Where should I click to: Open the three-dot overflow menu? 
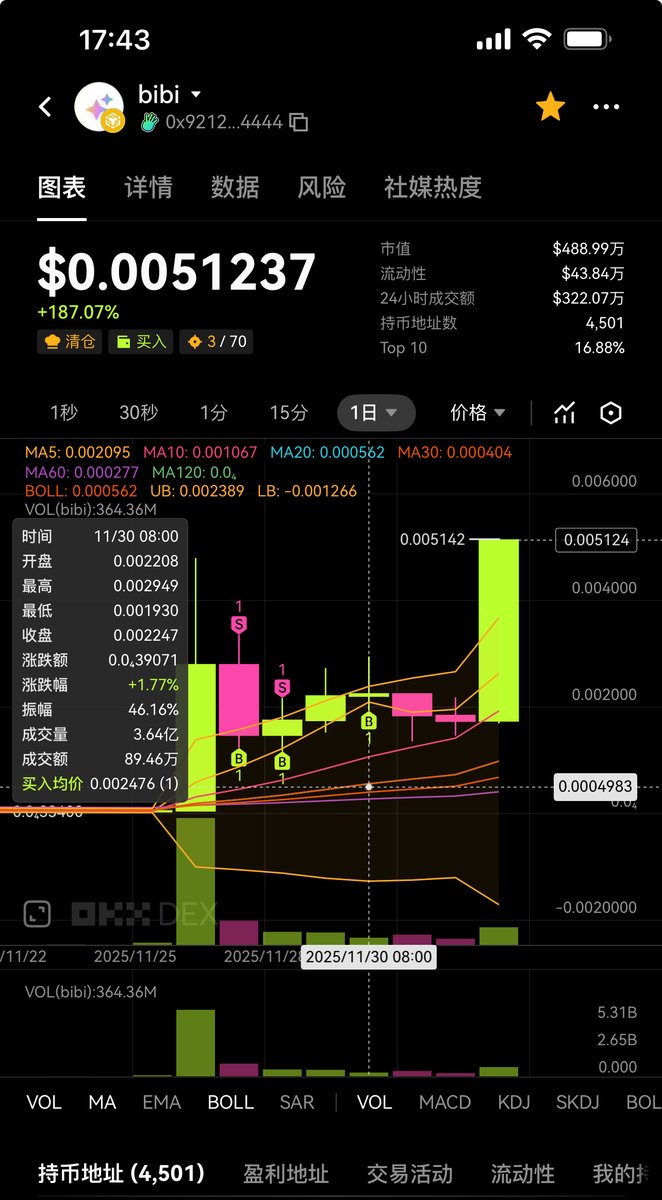click(x=606, y=107)
